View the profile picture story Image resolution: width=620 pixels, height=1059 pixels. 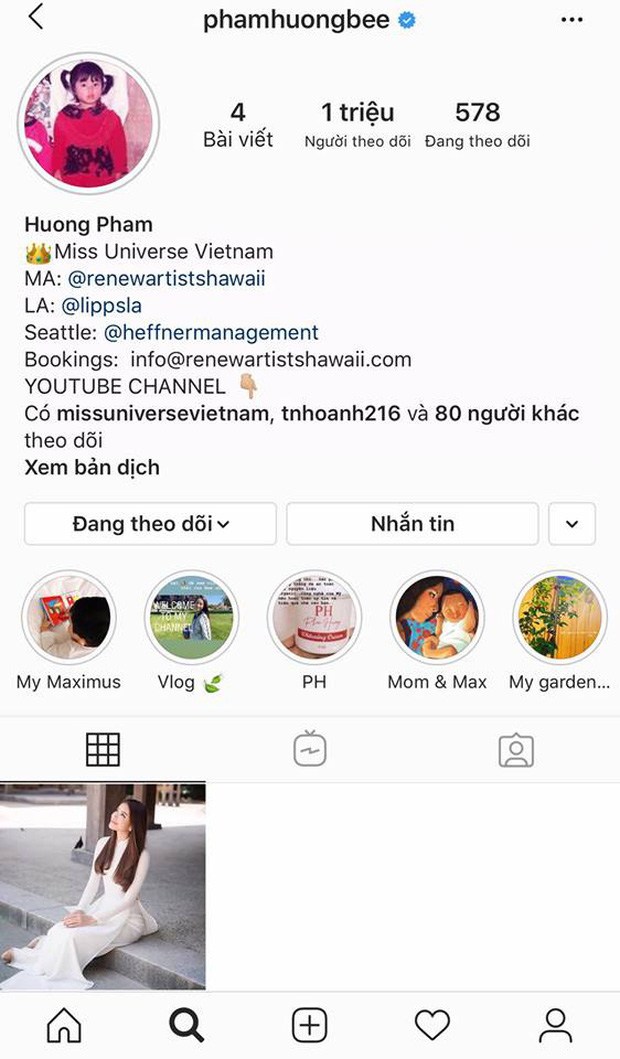[89, 123]
